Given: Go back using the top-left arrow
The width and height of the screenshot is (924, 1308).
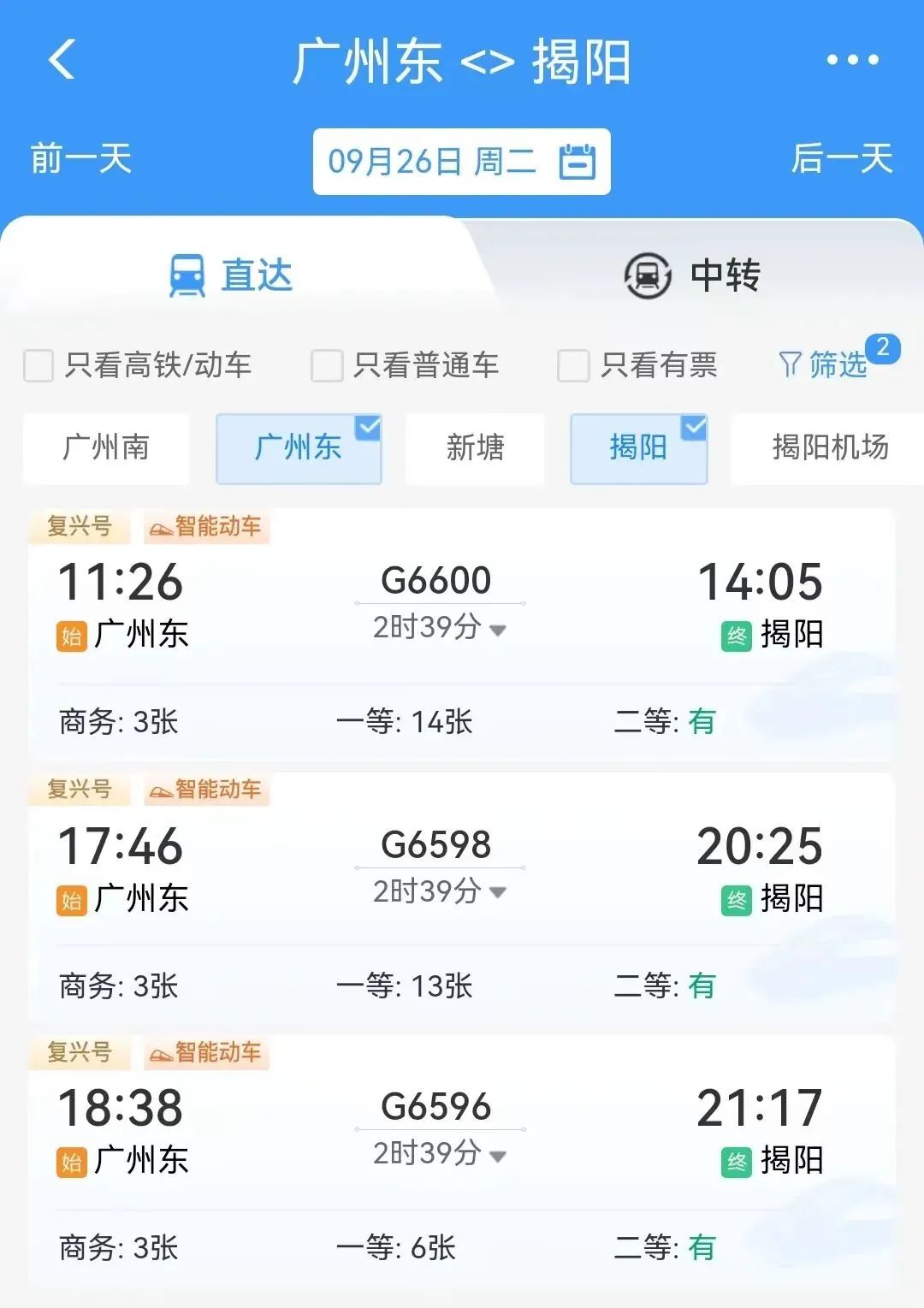Looking at the screenshot, I should [x=62, y=60].
